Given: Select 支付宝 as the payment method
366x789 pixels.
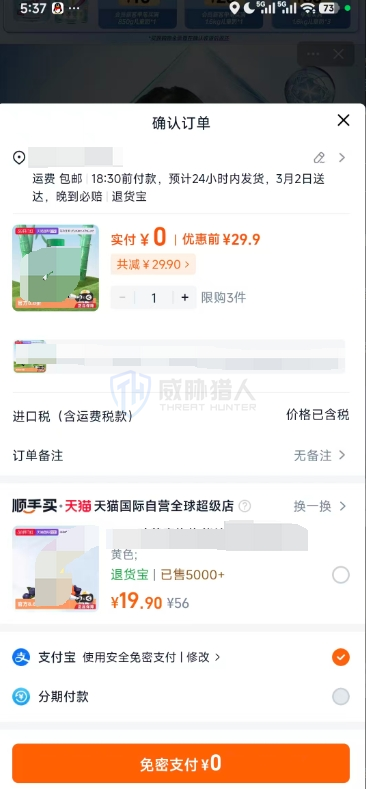Looking at the screenshot, I should (341, 657).
